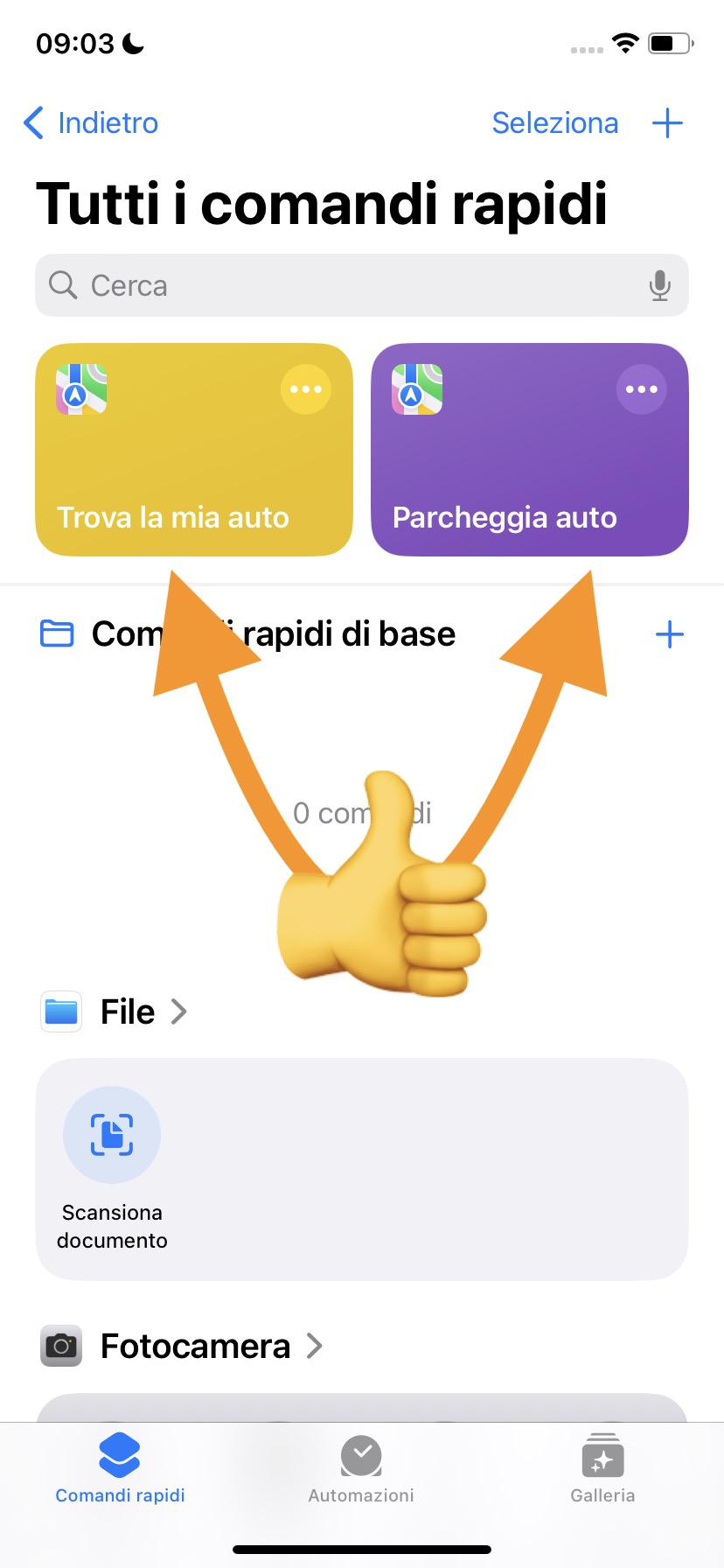Image resolution: width=724 pixels, height=1568 pixels.
Task: Switch to the Galleria tab
Action: tap(602, 1470)
